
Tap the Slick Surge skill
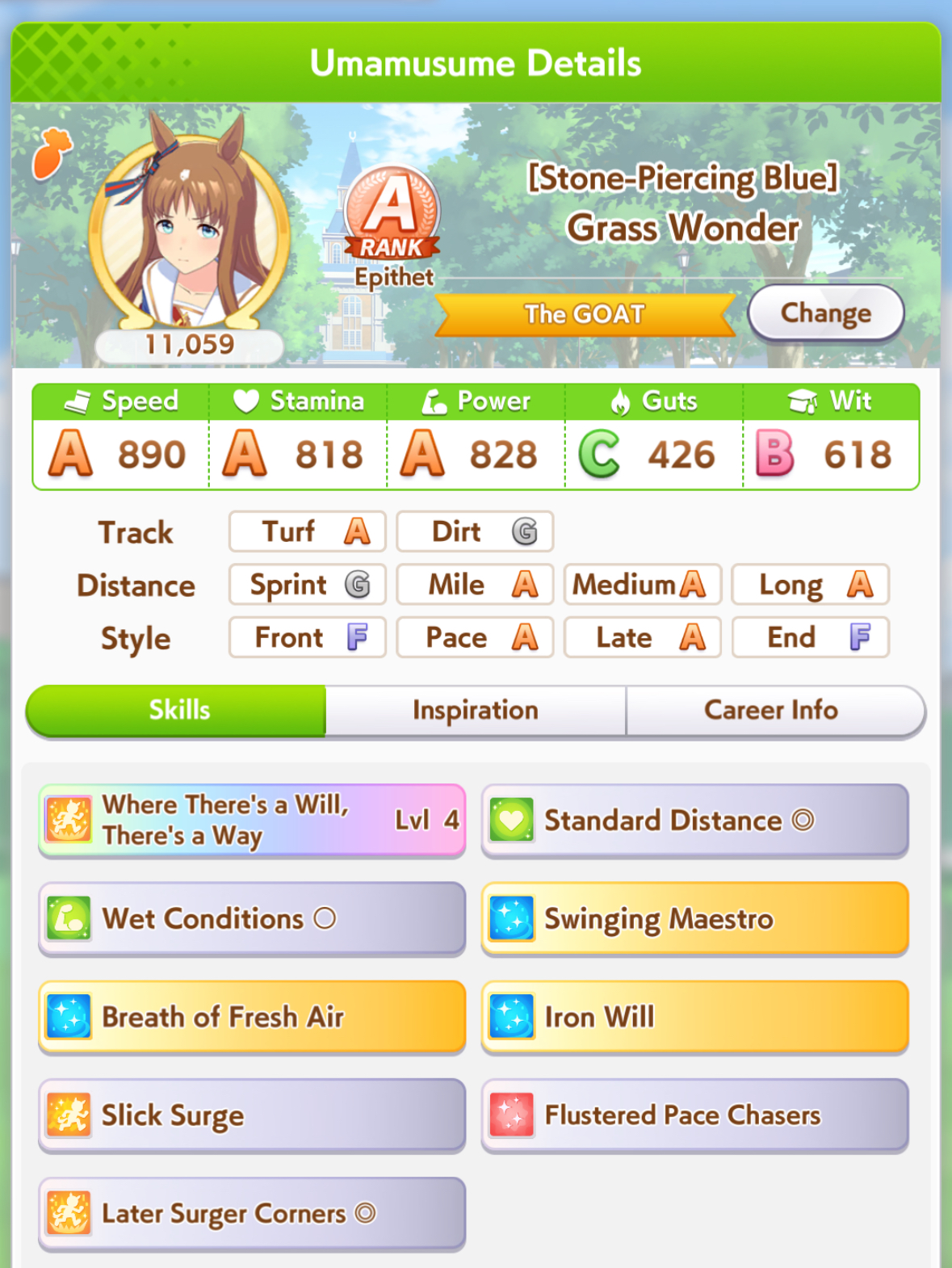[x=252, y=1116]
